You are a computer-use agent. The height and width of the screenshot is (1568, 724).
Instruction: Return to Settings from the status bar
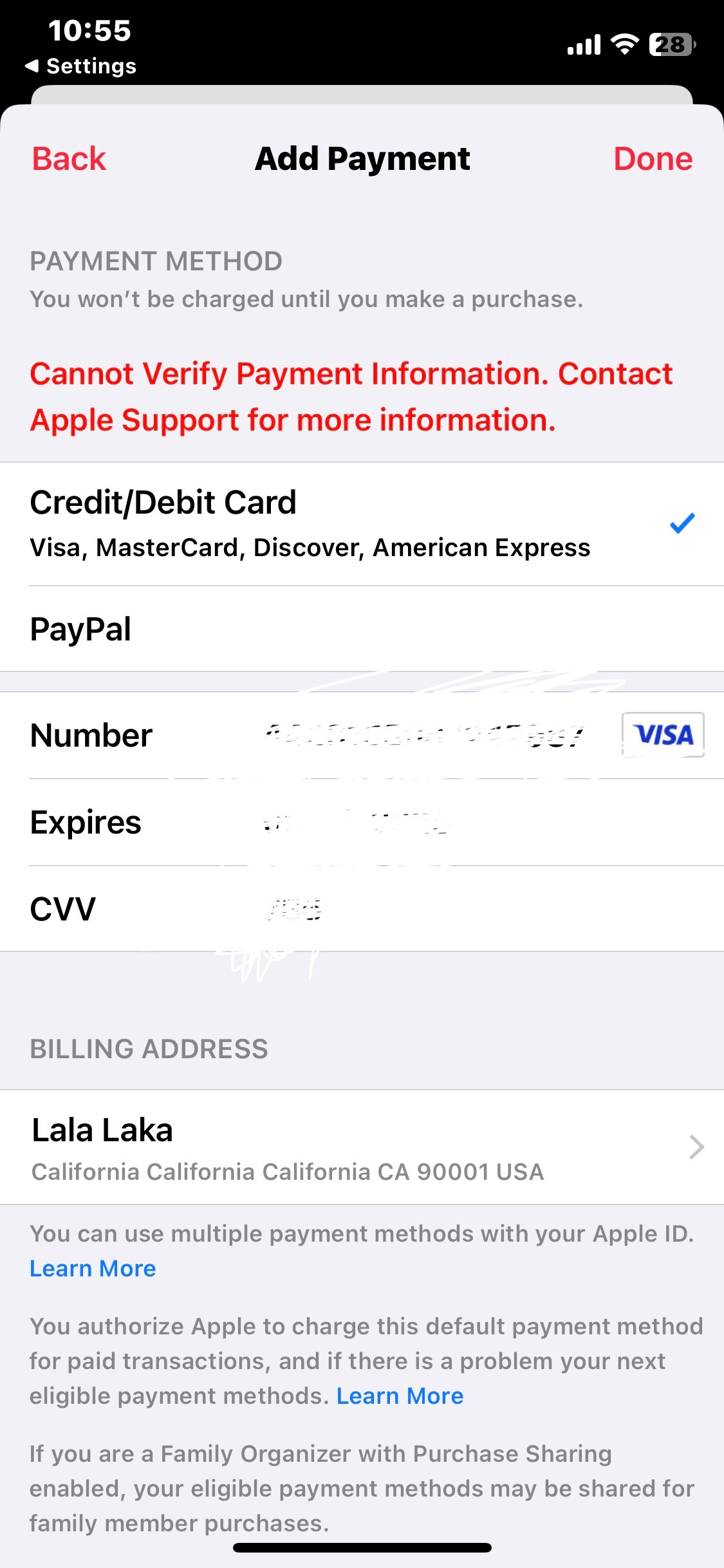tap(80, 66)
